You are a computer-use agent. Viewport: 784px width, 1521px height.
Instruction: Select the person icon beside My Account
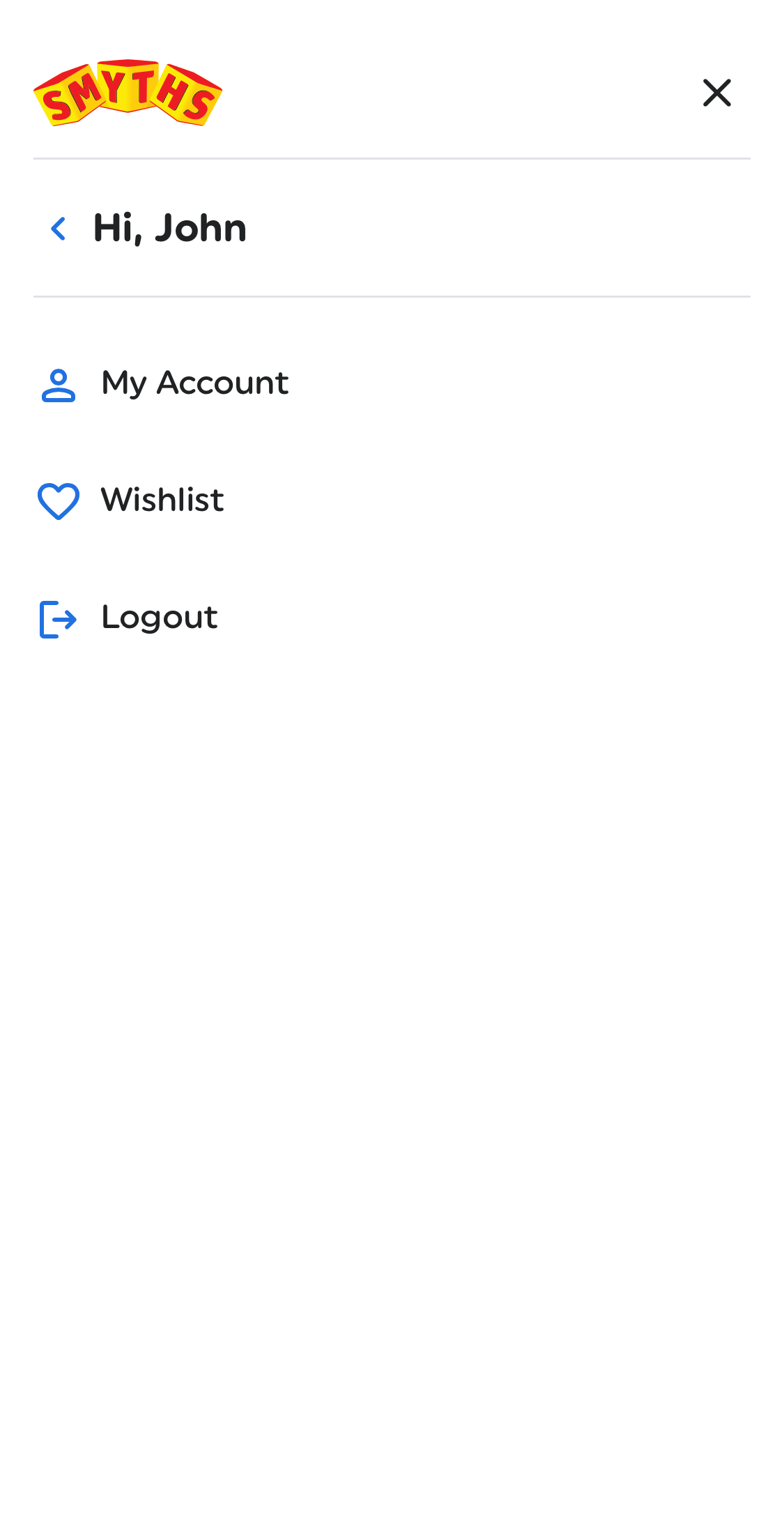pos(59,384)
